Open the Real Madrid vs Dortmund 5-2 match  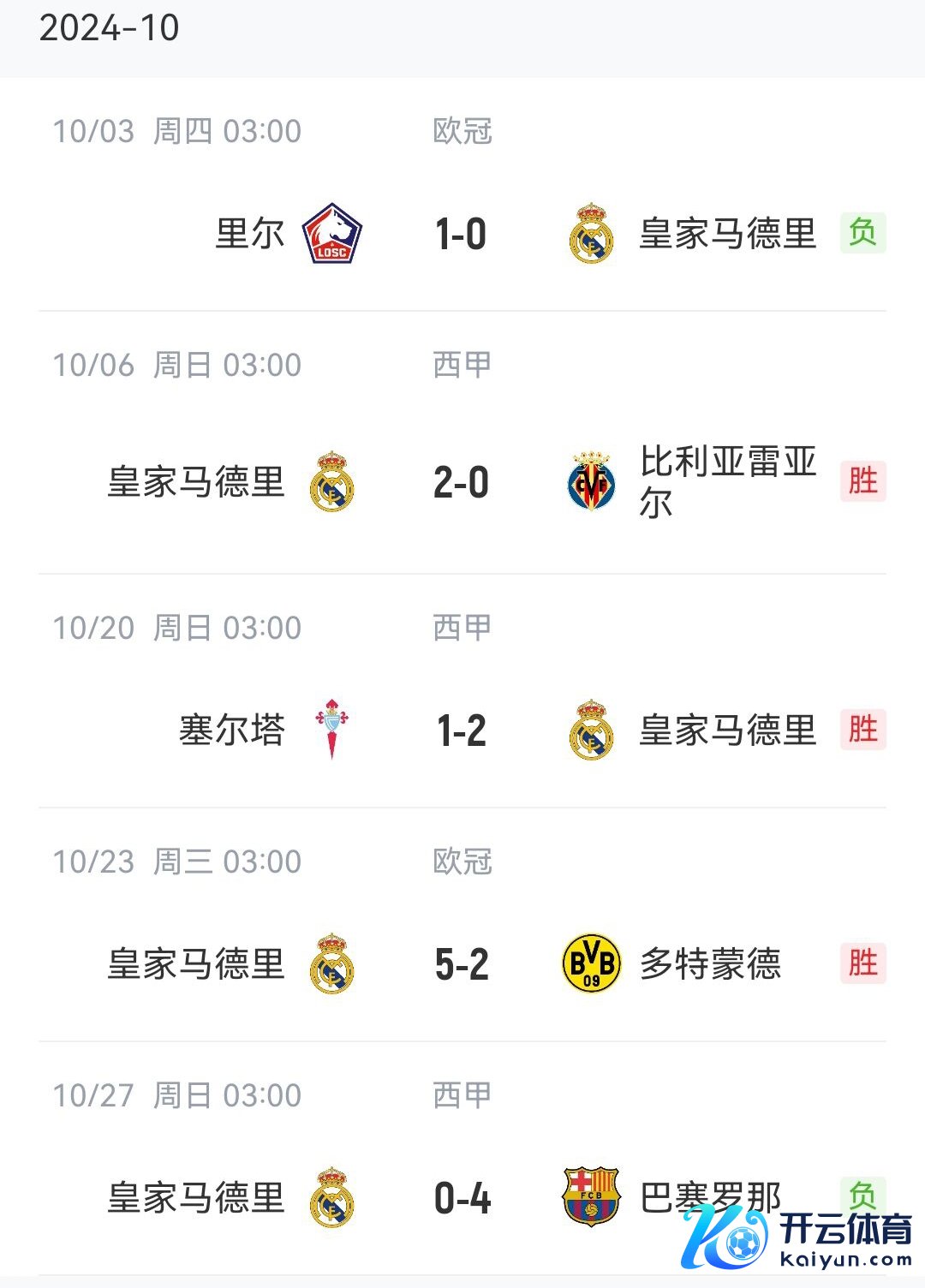(x=461, y=964)
